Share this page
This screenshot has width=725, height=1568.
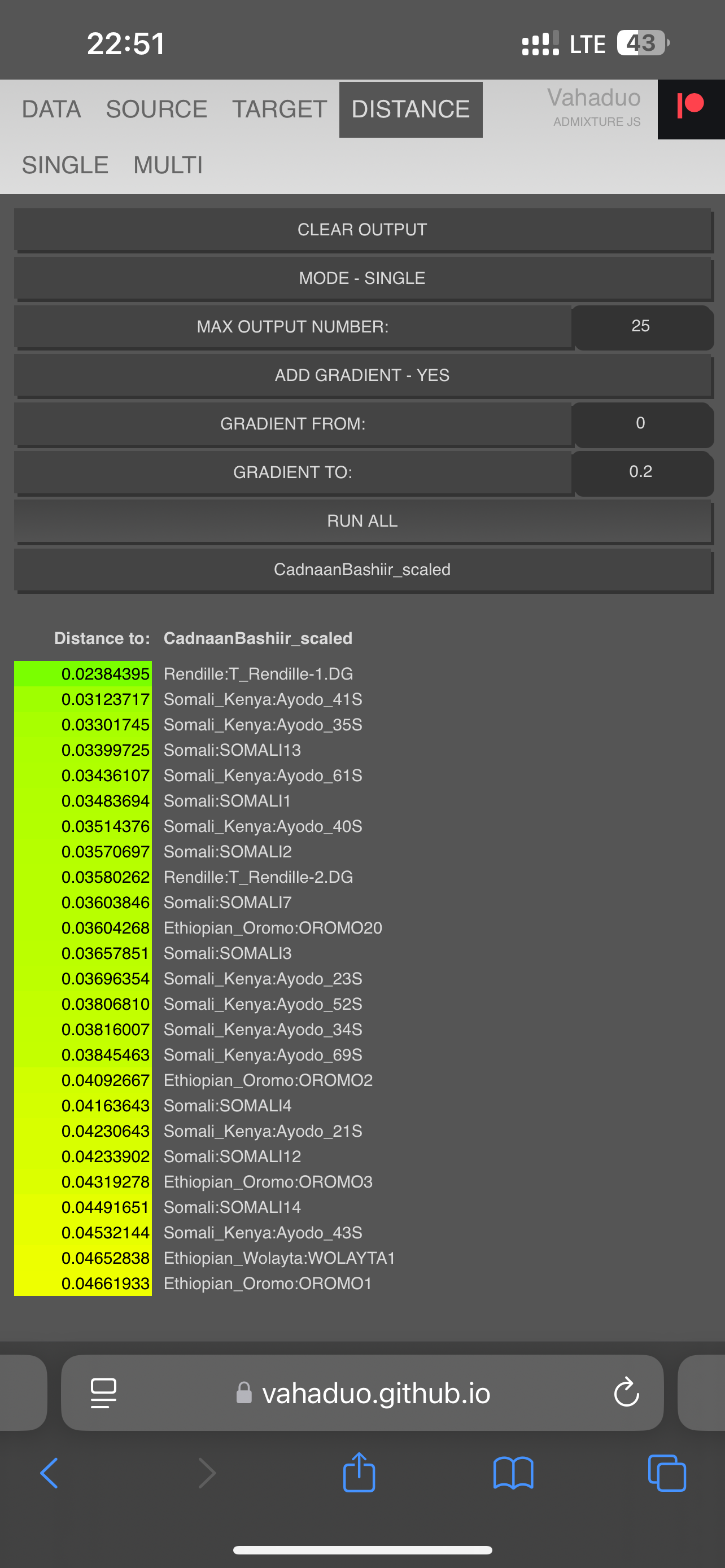(x=359, y=1472)
